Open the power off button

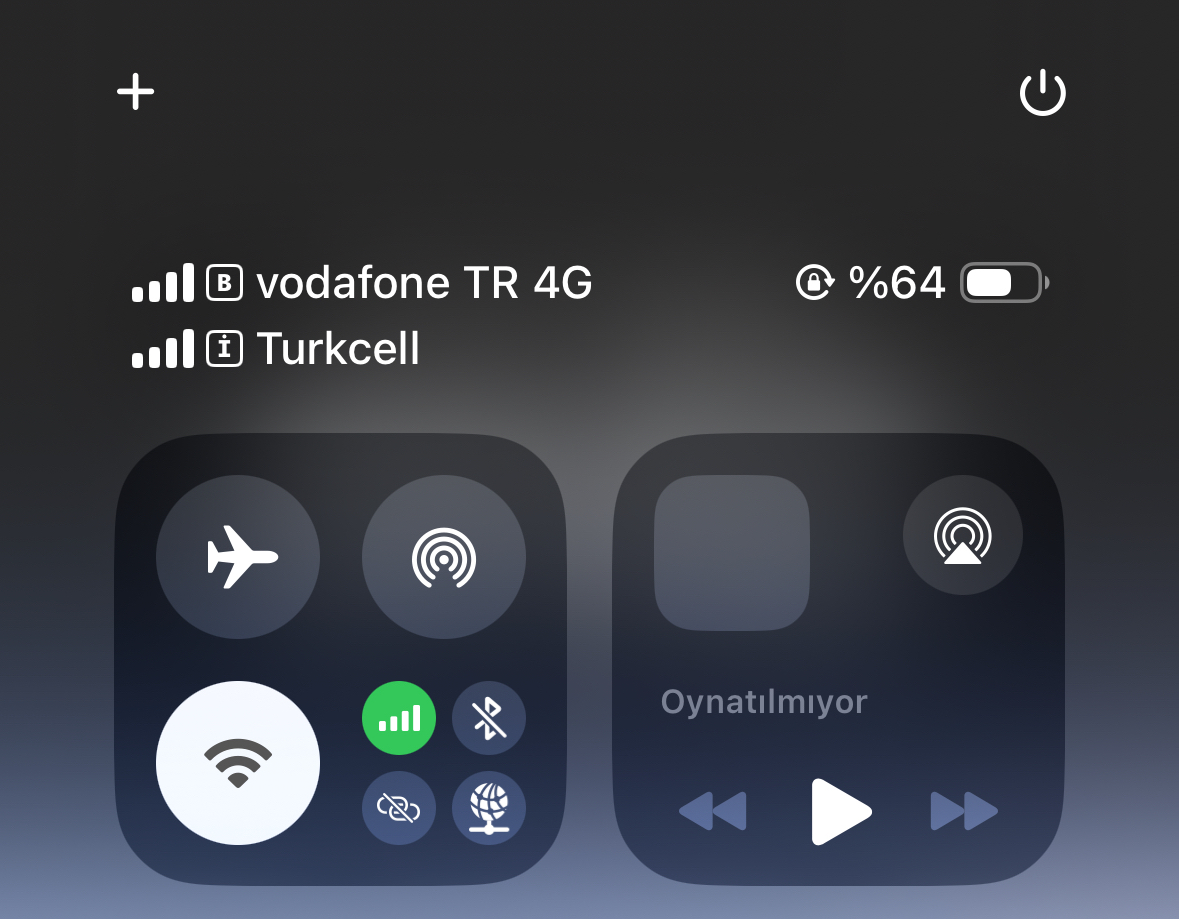(x=1042, y=93)
